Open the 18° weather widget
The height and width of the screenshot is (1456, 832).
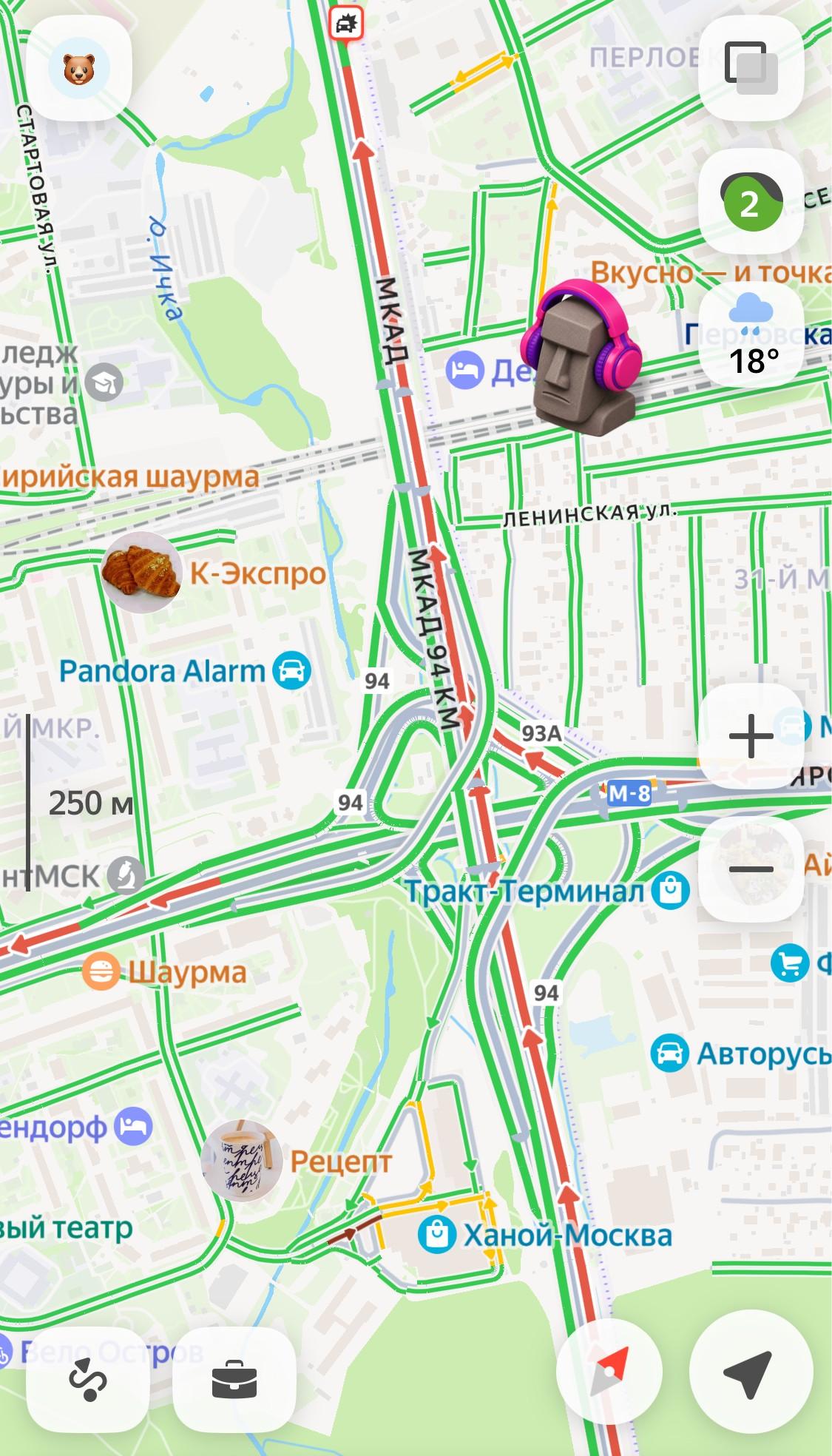click(751, 335)
